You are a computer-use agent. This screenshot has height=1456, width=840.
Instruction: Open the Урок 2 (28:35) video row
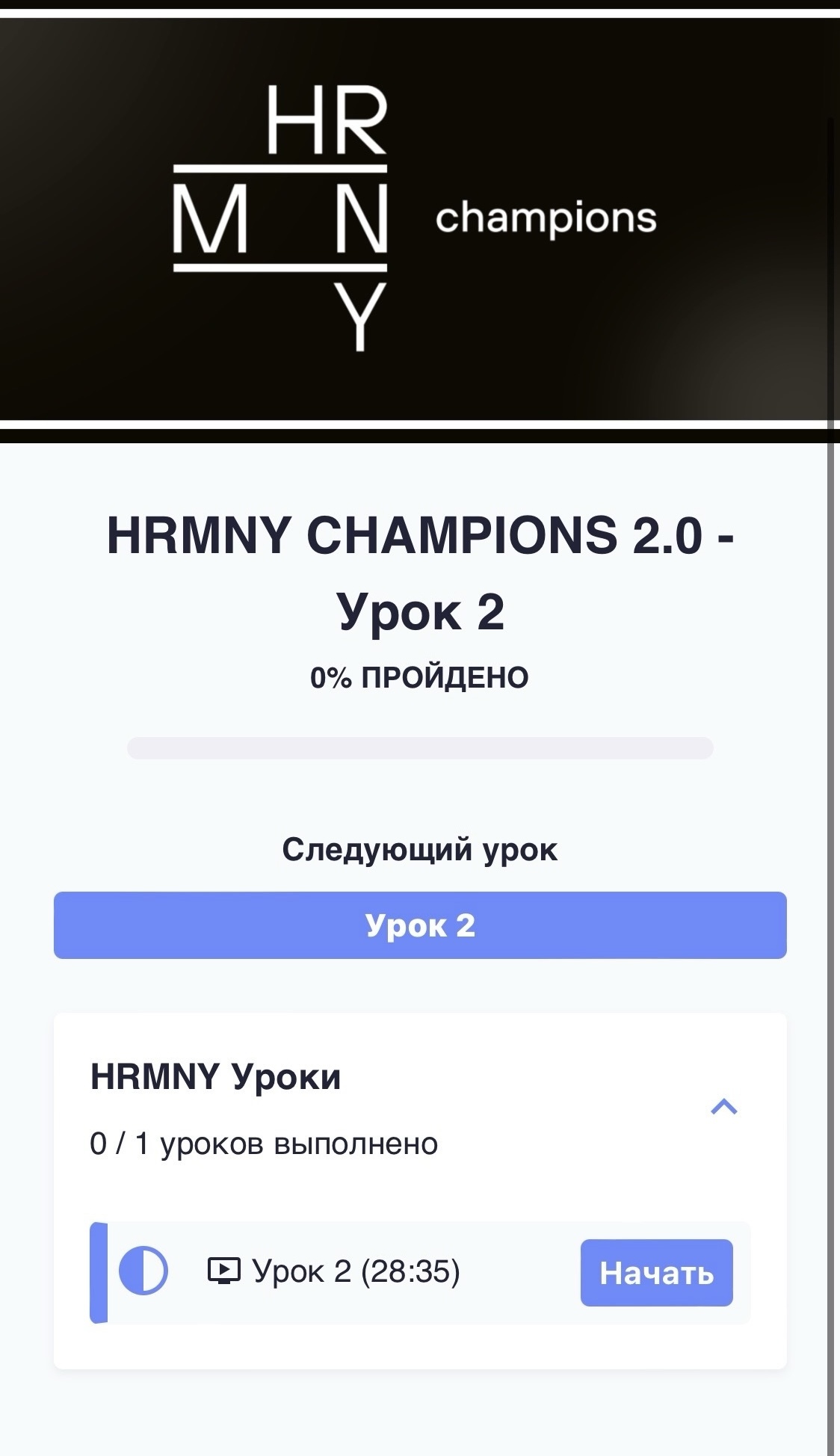[x=355, y=1271]
